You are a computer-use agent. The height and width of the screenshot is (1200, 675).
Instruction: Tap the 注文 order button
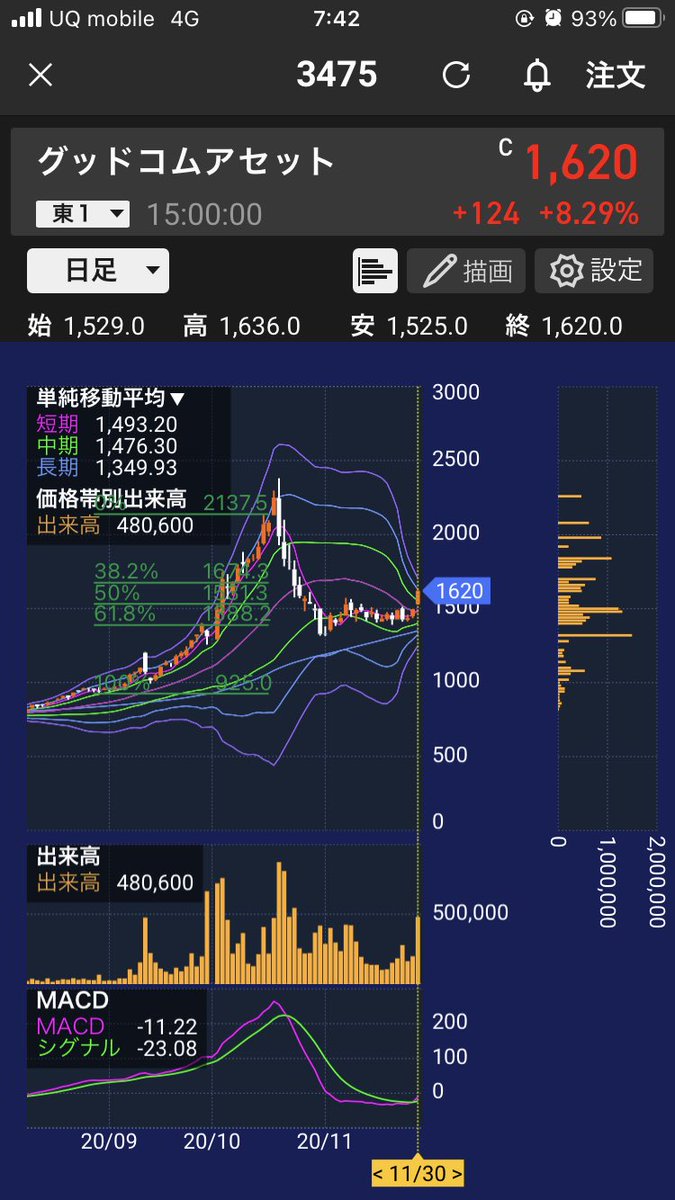pos(616,75)
